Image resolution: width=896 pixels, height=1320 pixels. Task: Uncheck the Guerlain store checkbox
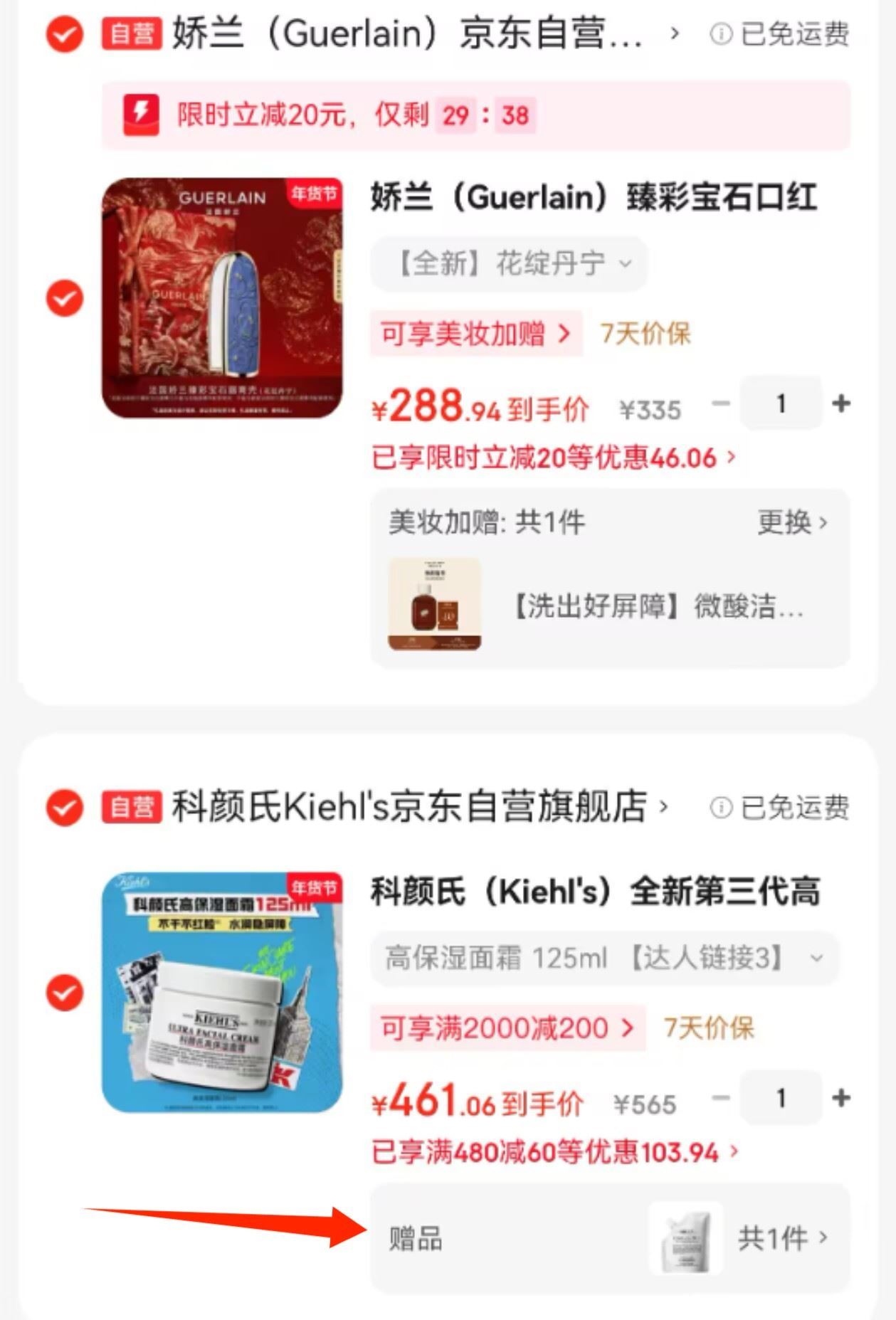click(65, 34)
